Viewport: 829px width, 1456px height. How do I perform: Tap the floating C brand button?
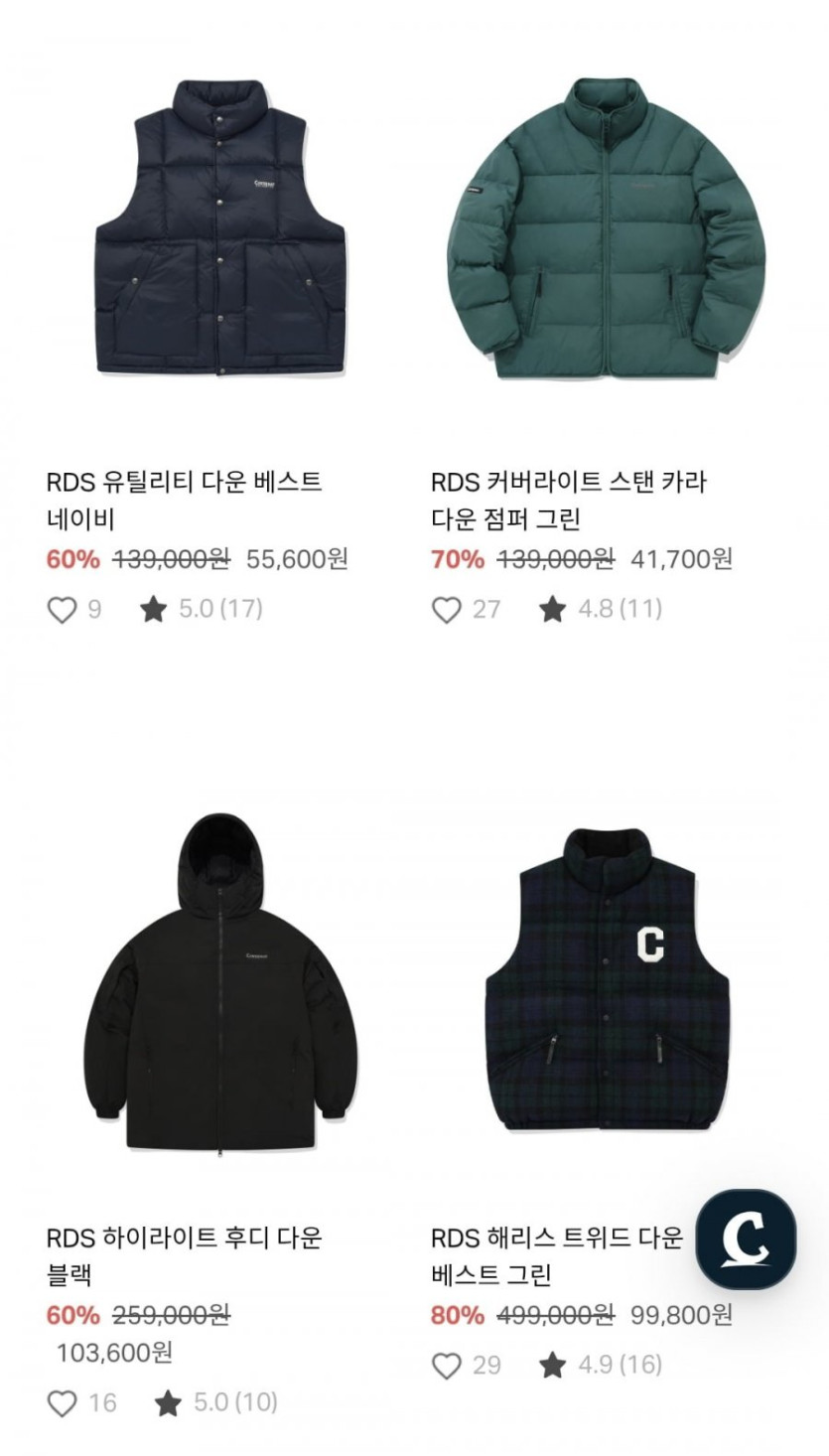[x=746, y=1239]
